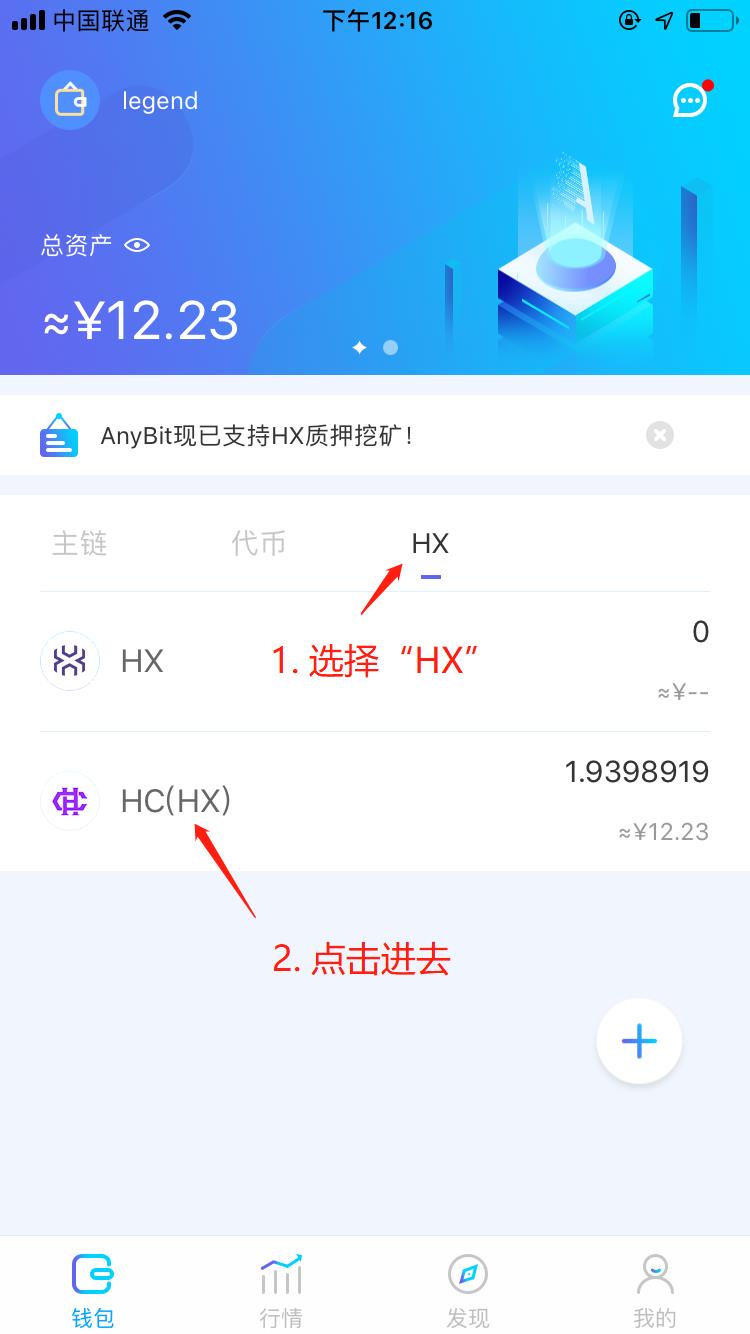The height and width of the screenshot is (1334, 750).
Task: Open the messages chat bubble icon
Action: point(690,99)
